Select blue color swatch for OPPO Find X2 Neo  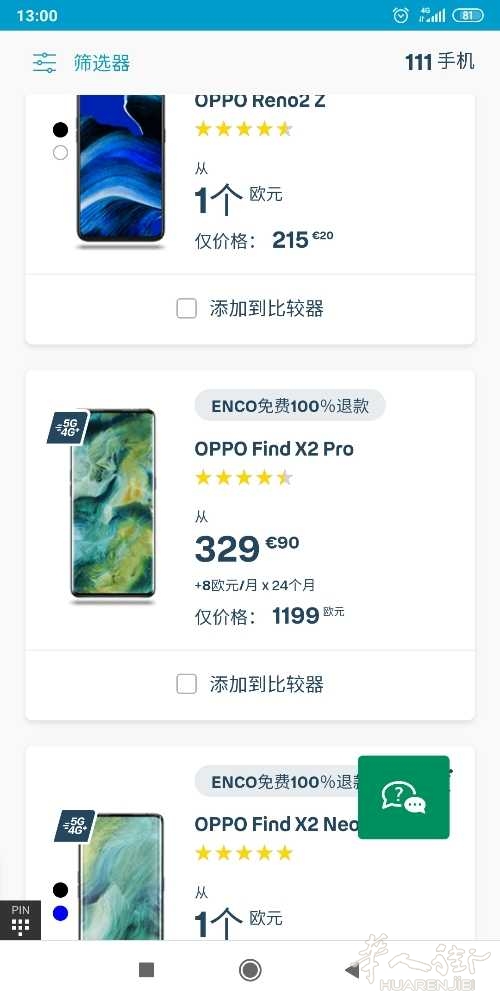[x=61, y=913]
